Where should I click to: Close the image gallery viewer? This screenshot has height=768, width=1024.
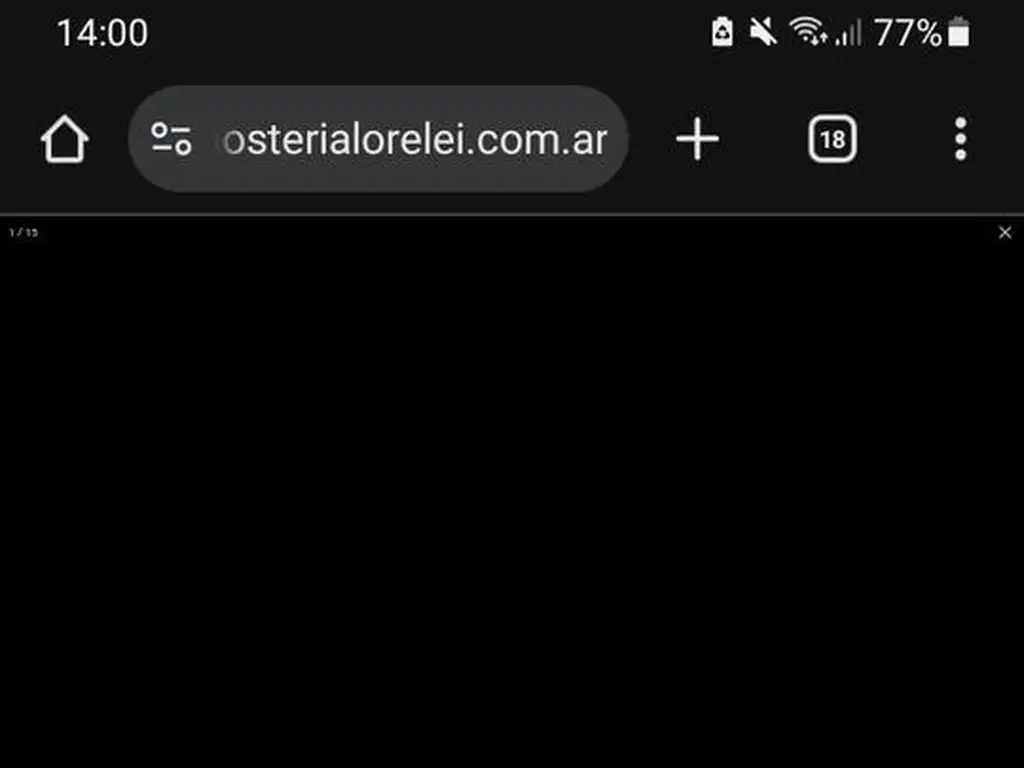coord(1005,233)
